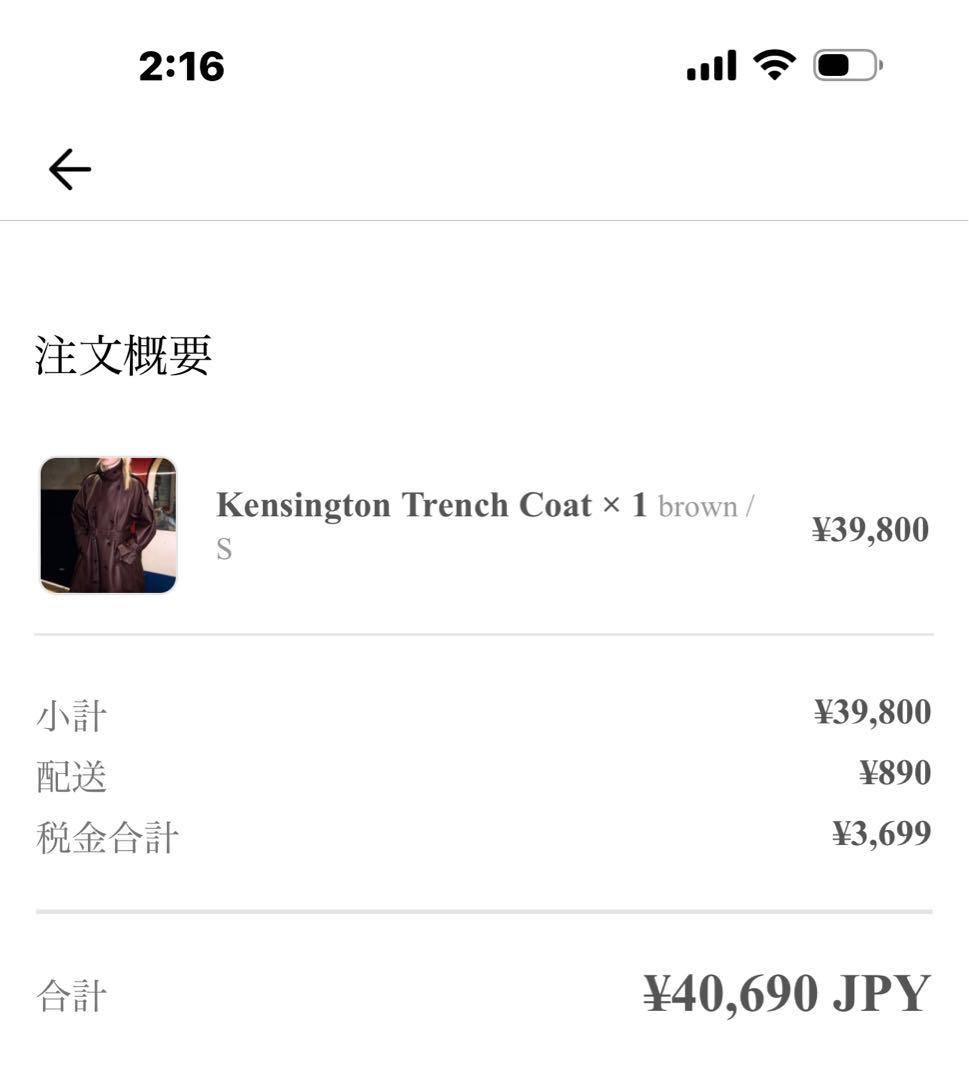
Task: Select the ¥39,800 item price
Action: tap(872, 528)
